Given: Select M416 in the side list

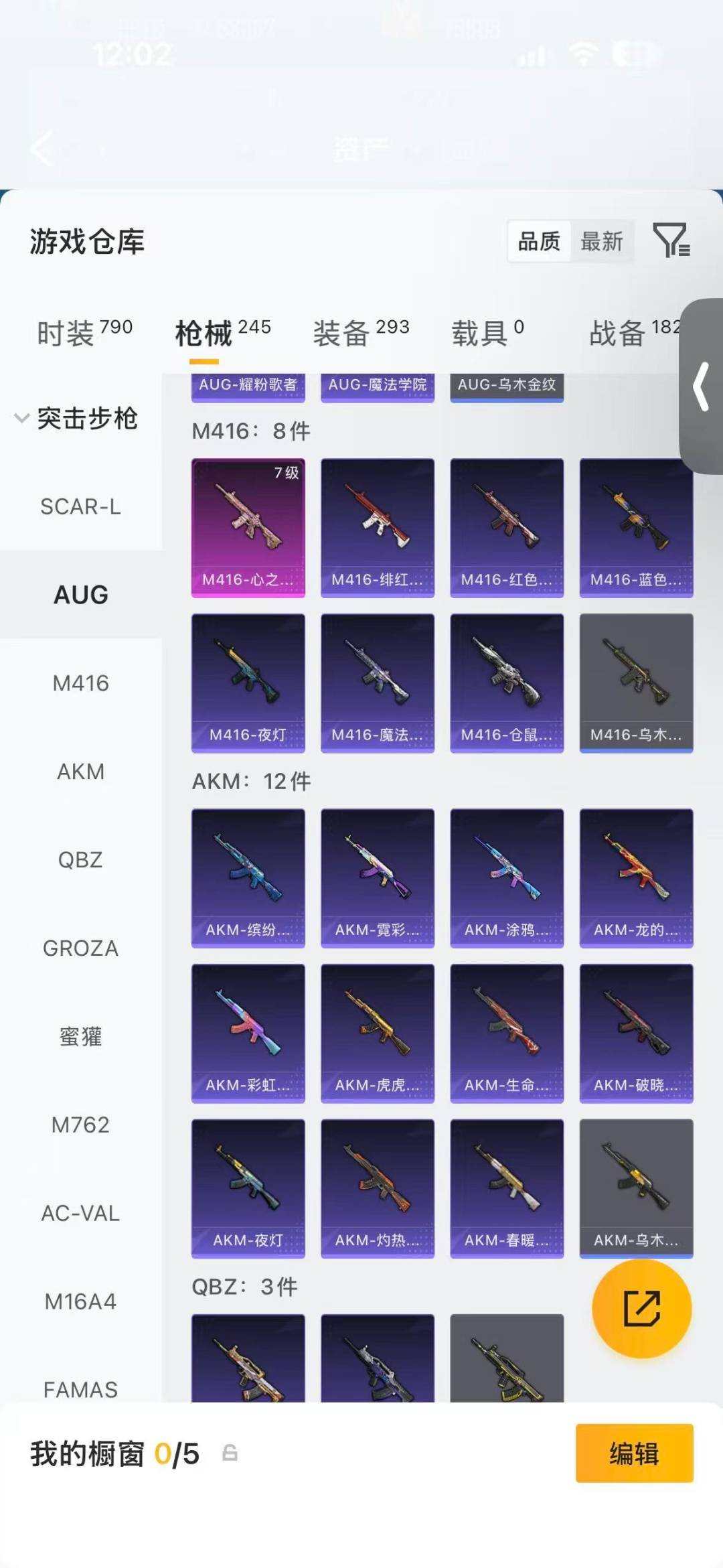Looking at the screenshot, I should [x=80, y=683].
